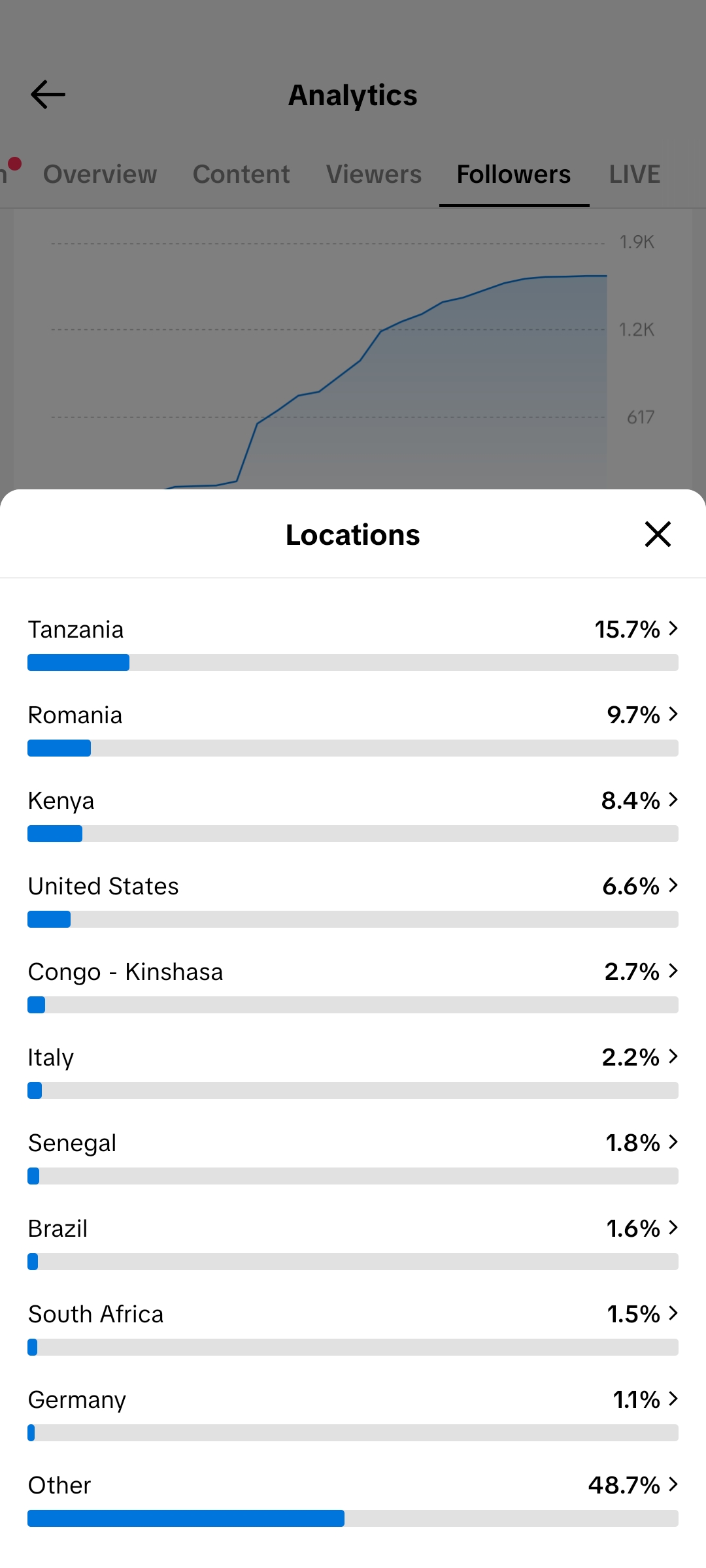Expand the Other locations row
706x1568 pixels.
(353, 1499)
